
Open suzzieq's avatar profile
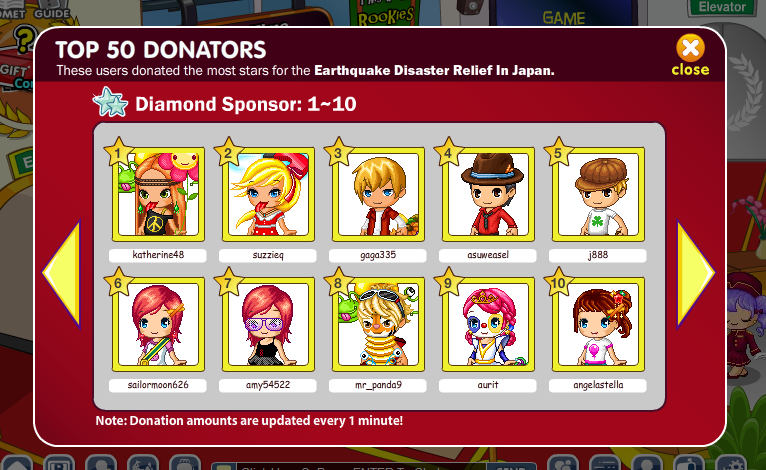[269, 196]
